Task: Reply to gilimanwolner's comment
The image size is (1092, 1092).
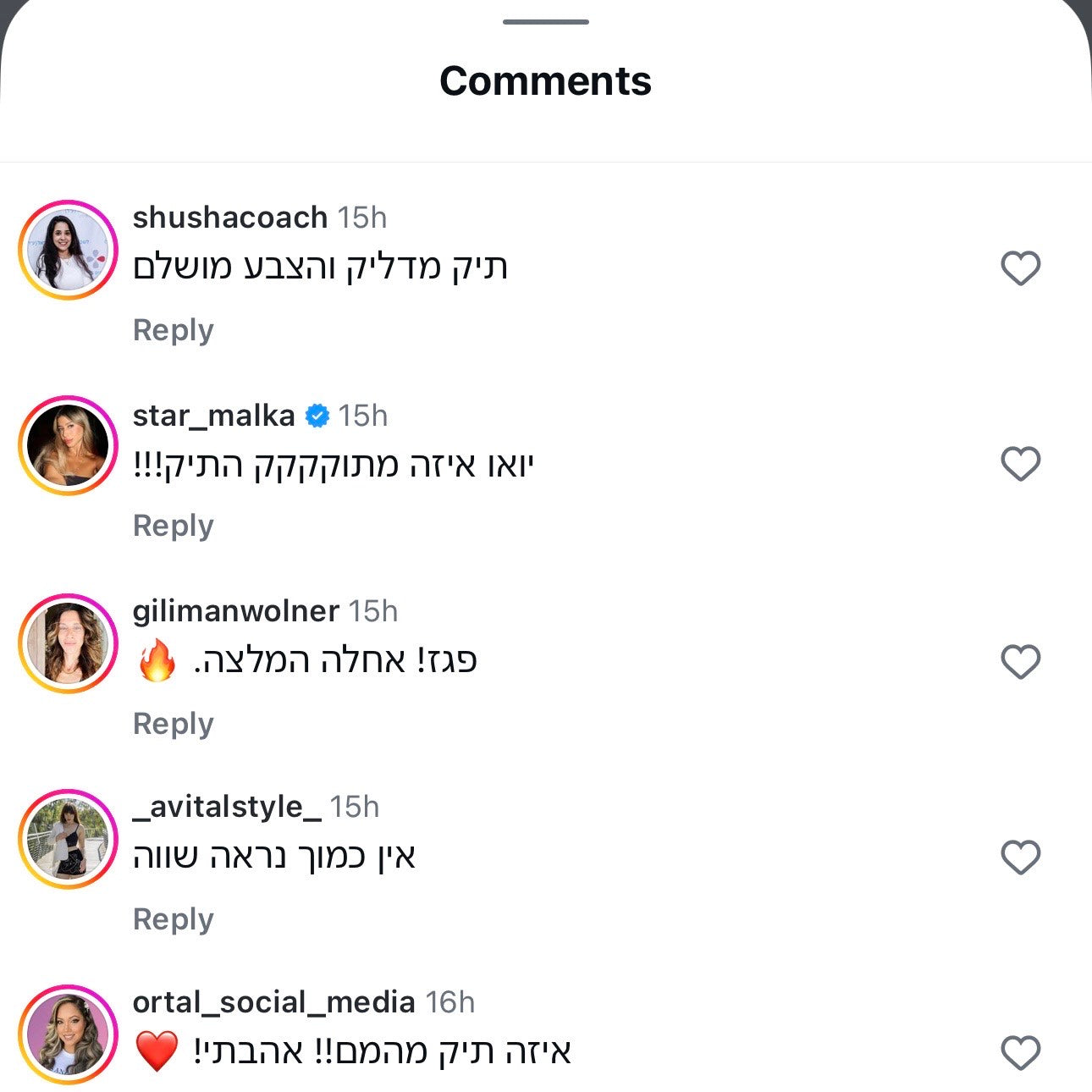Action: click(173, 723)
